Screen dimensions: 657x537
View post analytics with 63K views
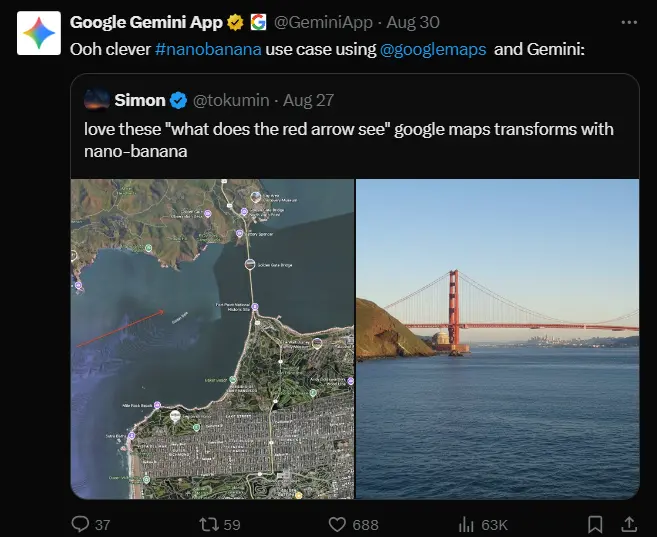[466, 524]
